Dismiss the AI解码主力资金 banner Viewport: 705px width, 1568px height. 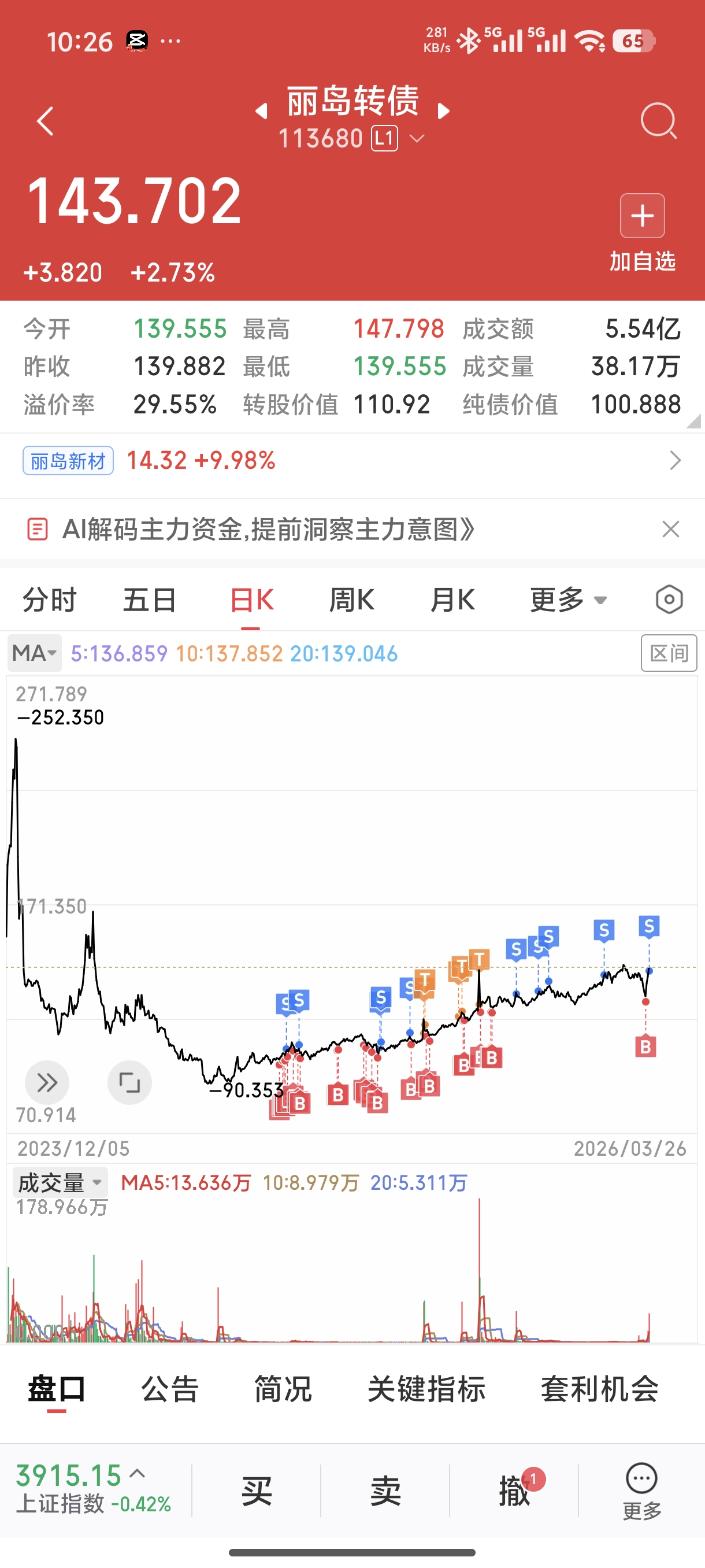[x=670, y=529]
